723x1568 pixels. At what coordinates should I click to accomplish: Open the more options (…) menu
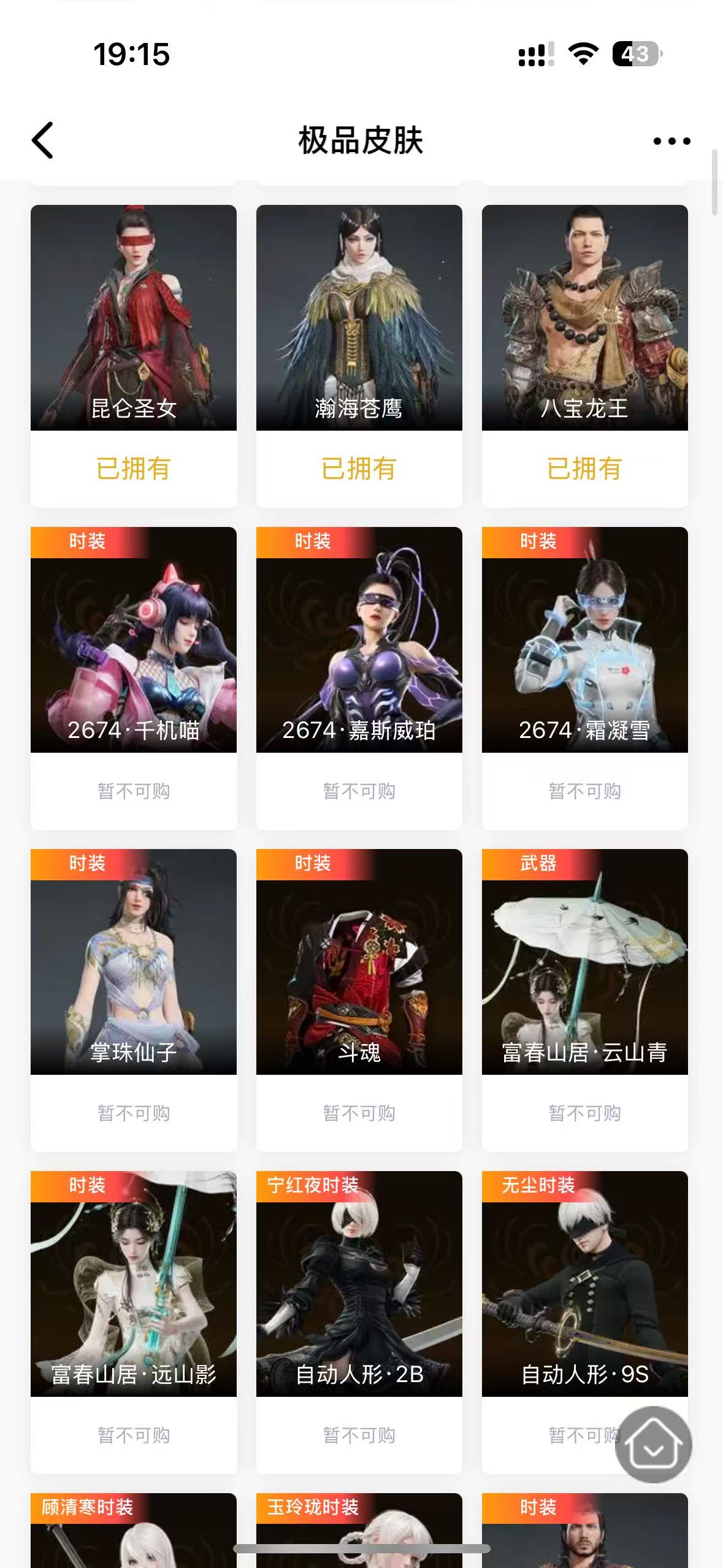coord(670,140)
